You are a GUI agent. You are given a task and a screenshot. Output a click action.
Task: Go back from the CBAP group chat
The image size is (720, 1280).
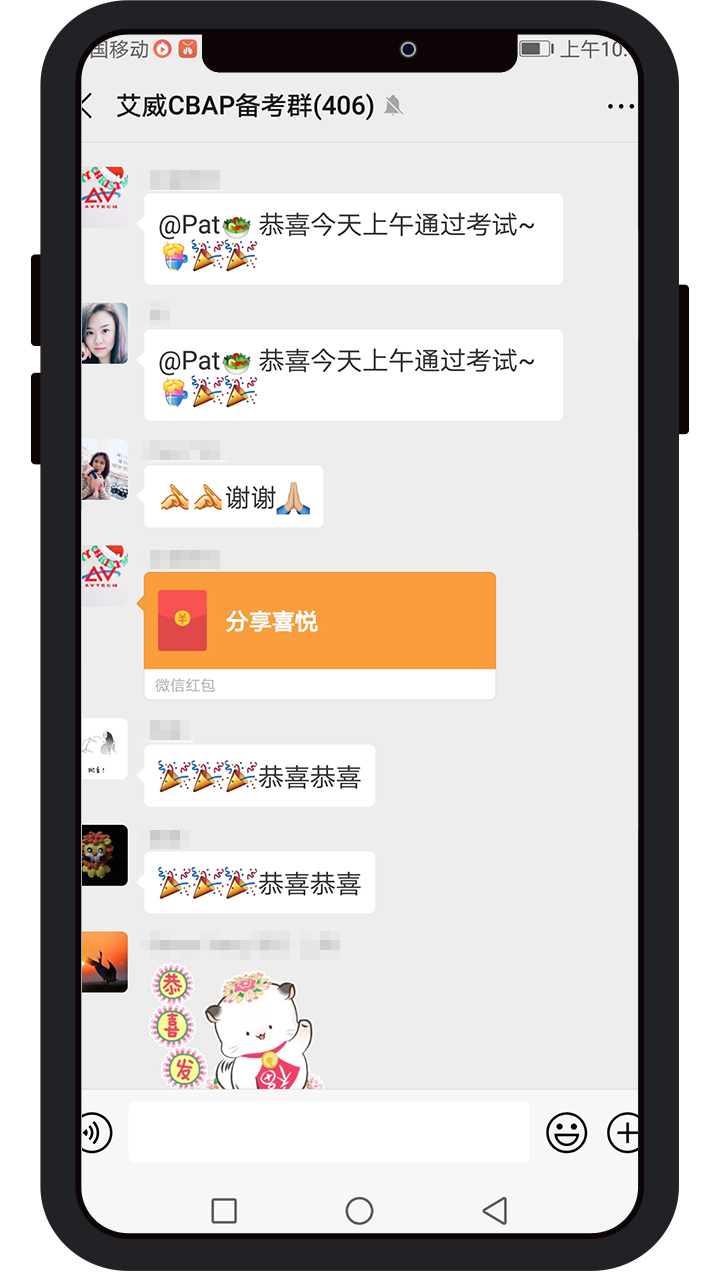[88, 105]
